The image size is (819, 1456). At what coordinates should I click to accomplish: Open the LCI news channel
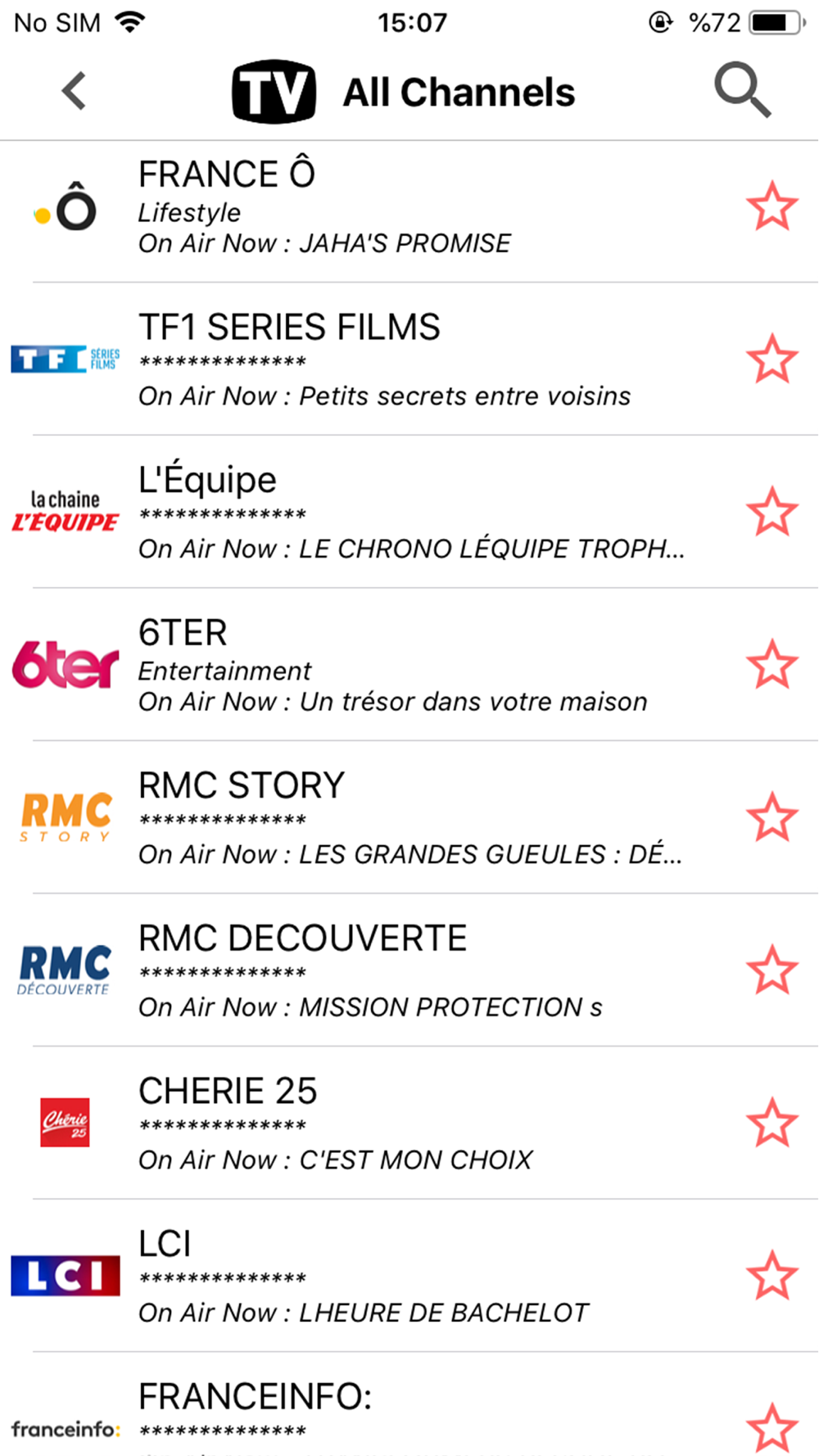pyautogui.click(x=369, y=1277)
